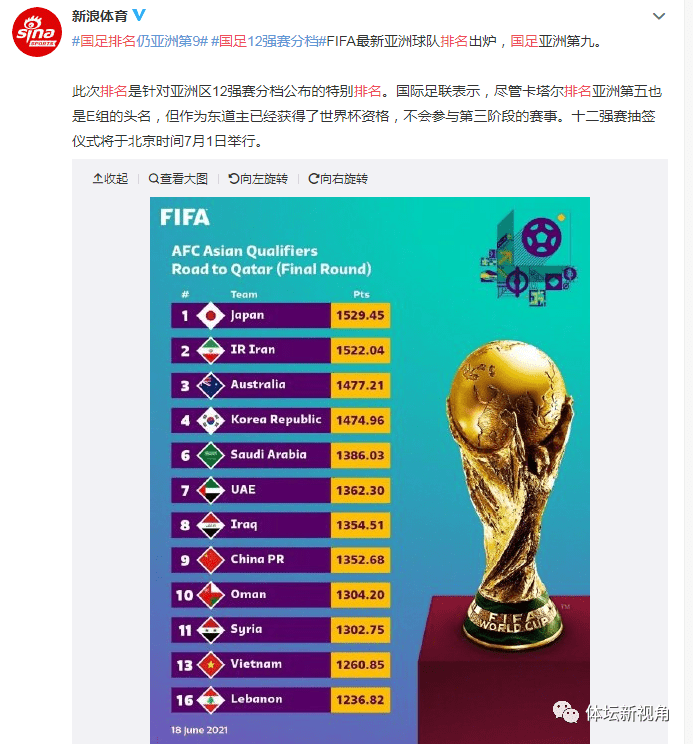This screenshot has height=744, width=693.
Task: Collapse the image with 收起
Action: click(109, 179)
